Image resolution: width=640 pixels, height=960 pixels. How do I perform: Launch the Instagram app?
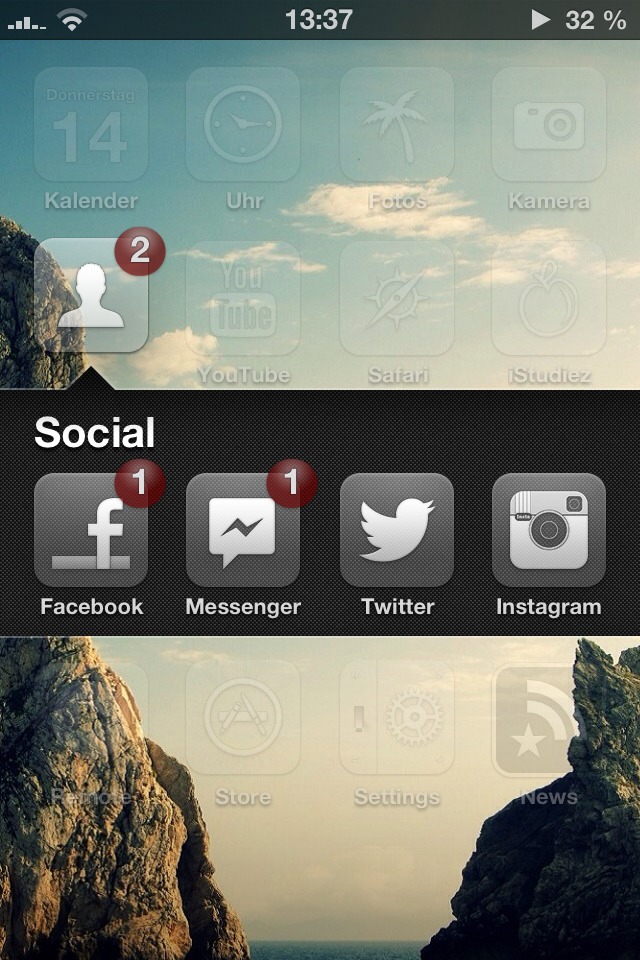tap(549, 530)
